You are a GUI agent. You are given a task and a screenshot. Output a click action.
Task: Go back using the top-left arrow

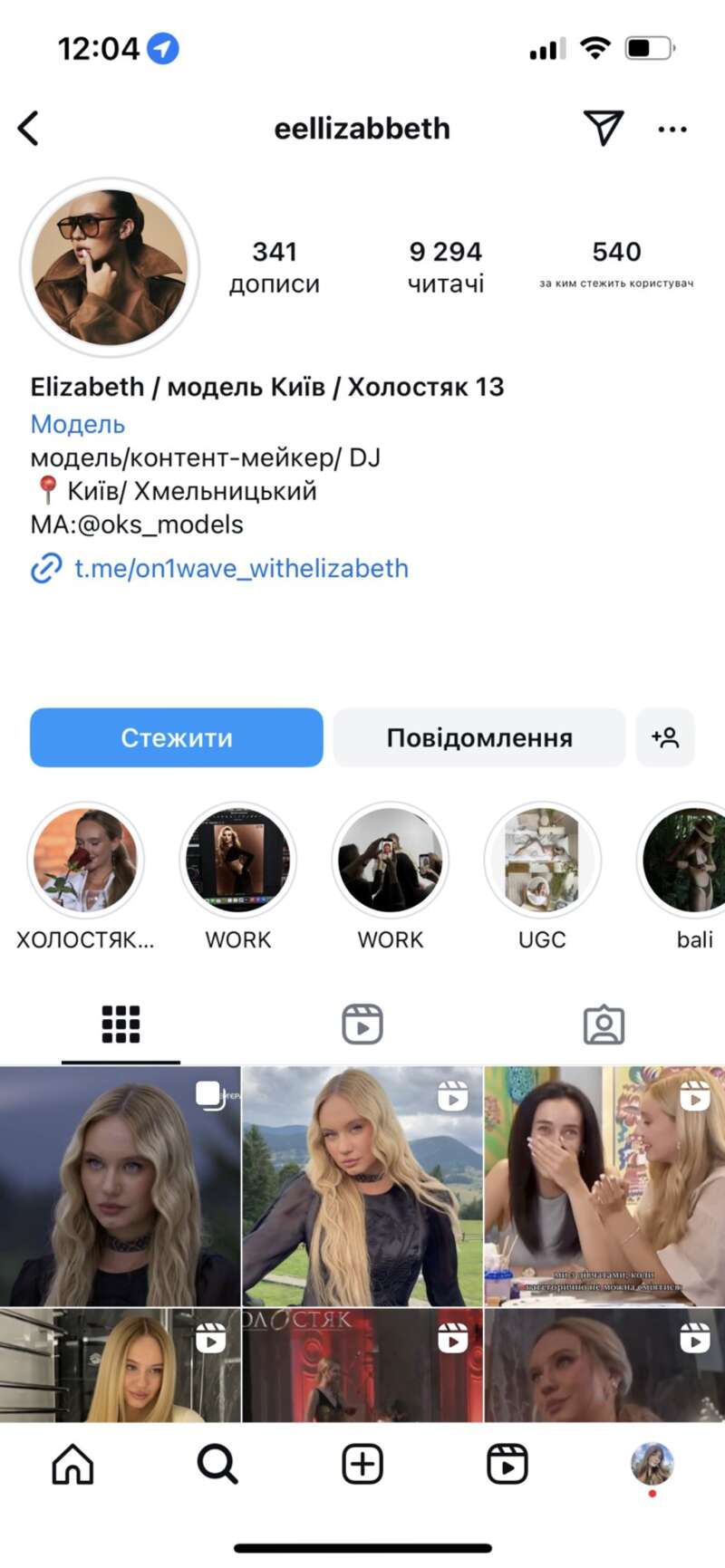[29, 129]
